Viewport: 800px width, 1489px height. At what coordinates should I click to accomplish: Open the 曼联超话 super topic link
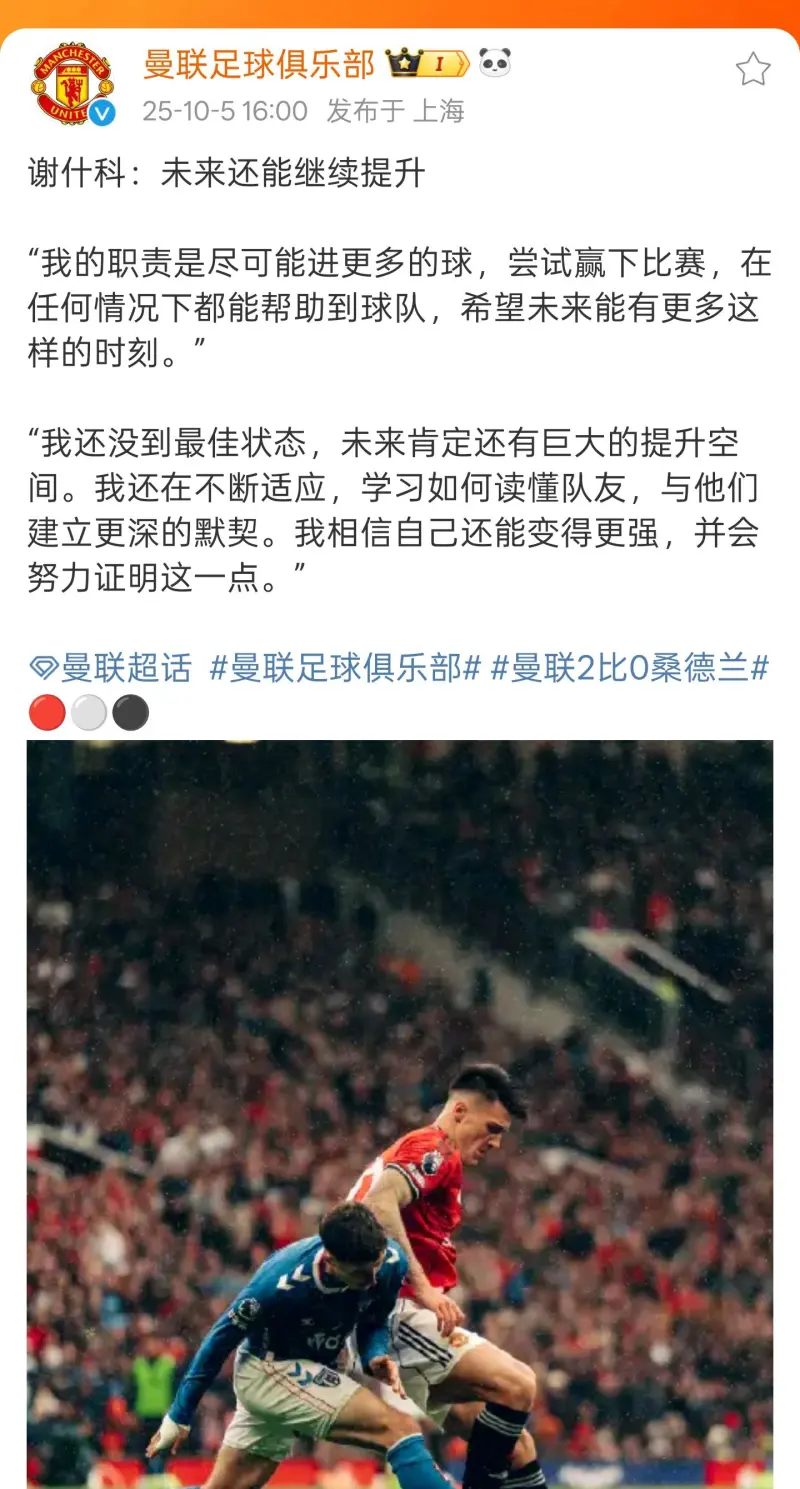click(x=111, y=668)
